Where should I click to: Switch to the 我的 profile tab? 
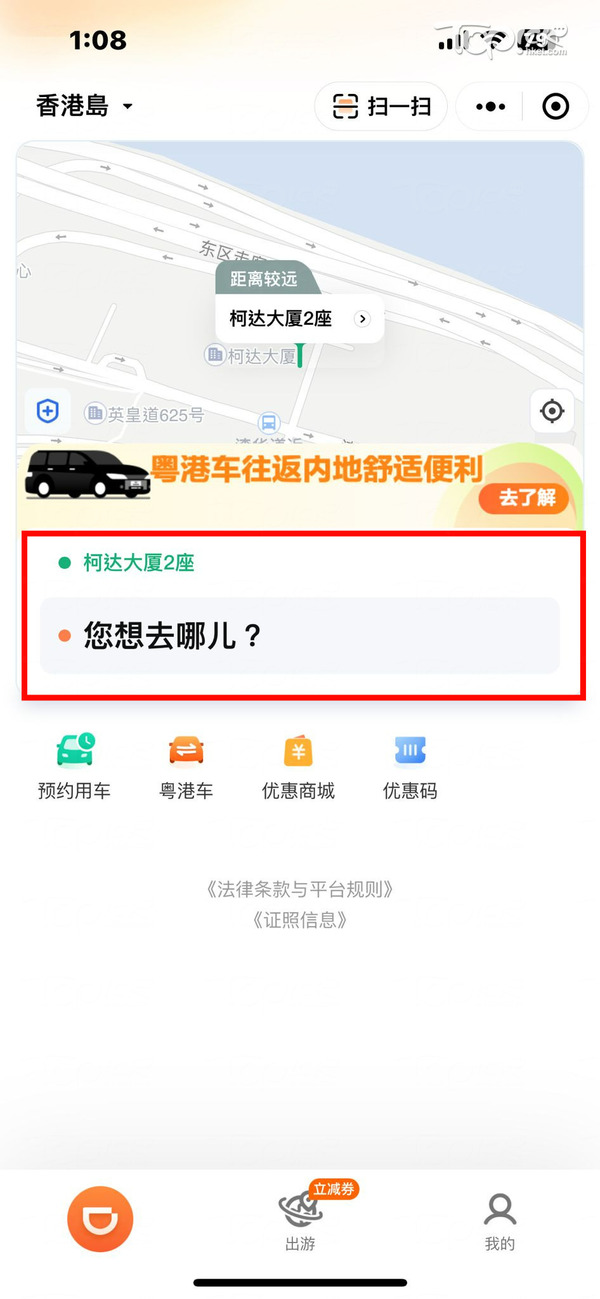[x=499, y=1221]
